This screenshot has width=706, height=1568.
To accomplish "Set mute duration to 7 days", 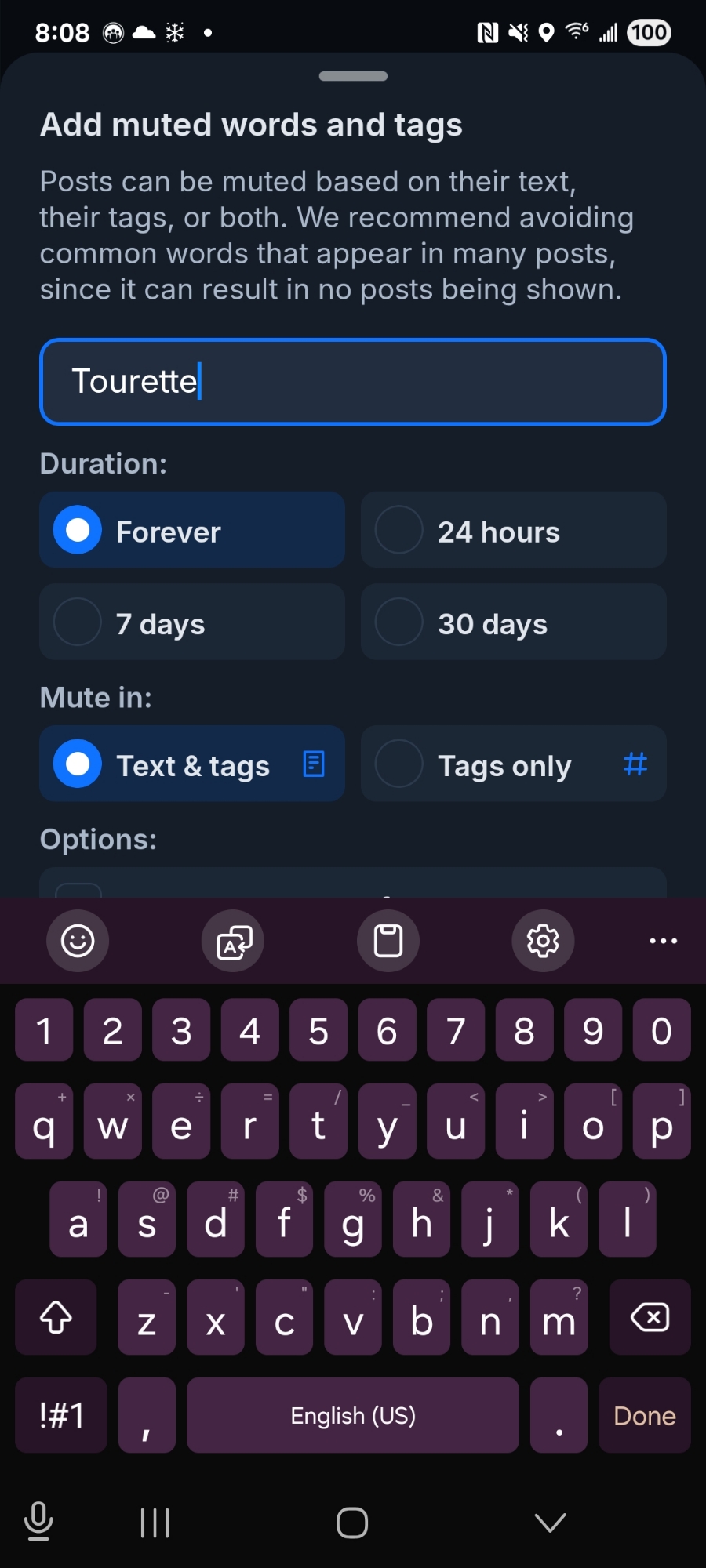I will point(192,622).
